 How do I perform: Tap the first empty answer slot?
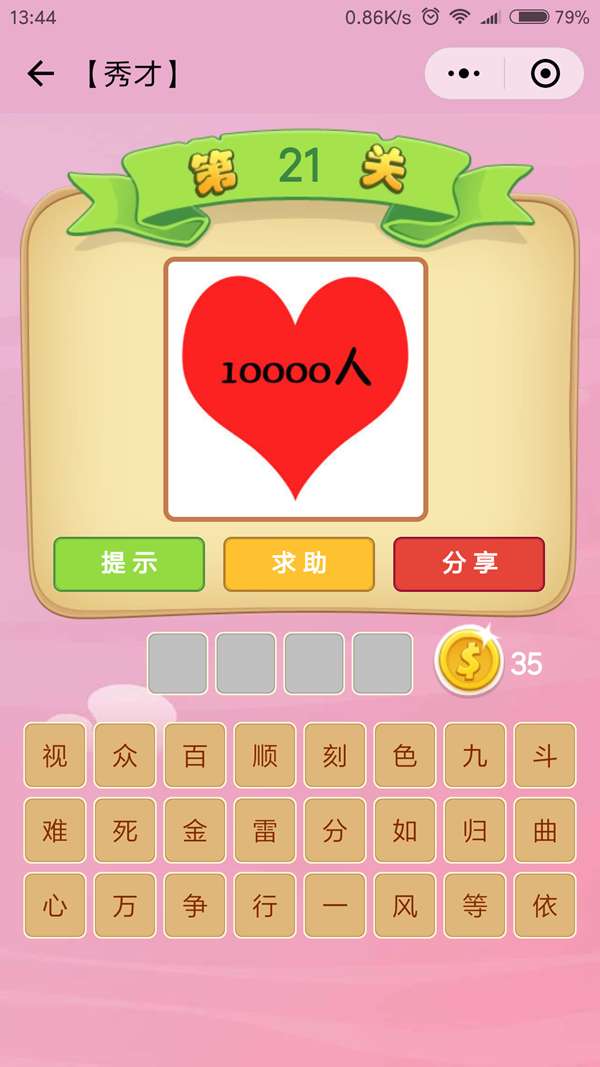click(178, 663)
